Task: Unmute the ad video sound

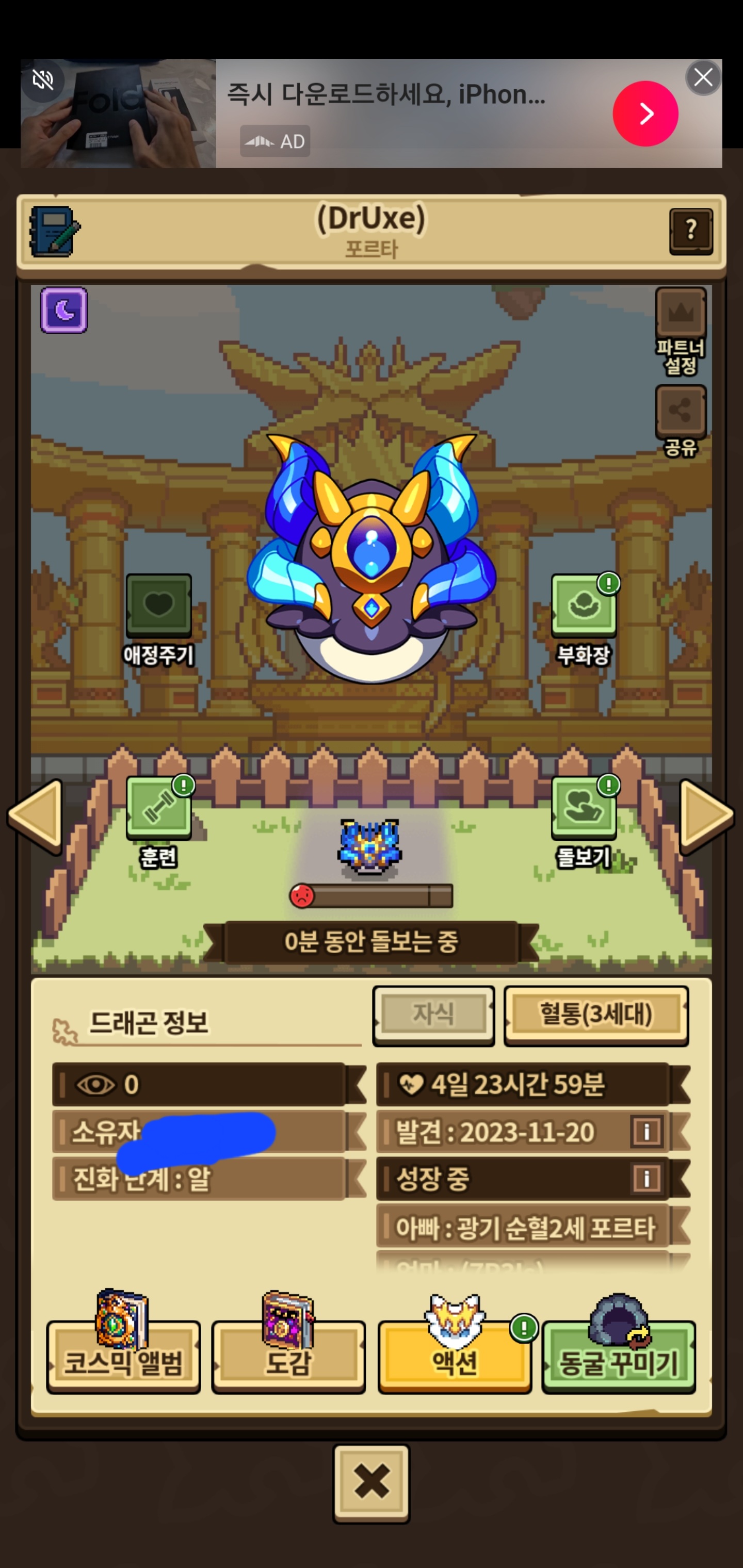Action: point(43,80)
